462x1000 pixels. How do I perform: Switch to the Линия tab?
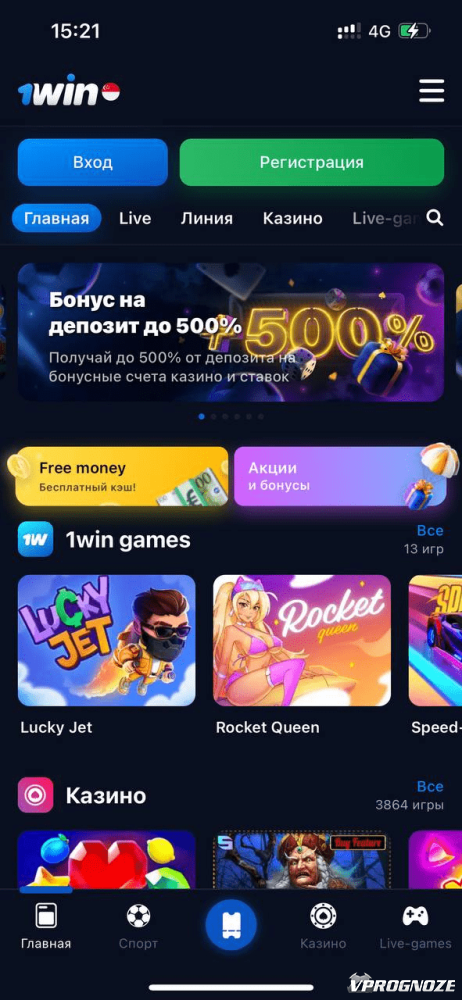(x=207, y=219)
